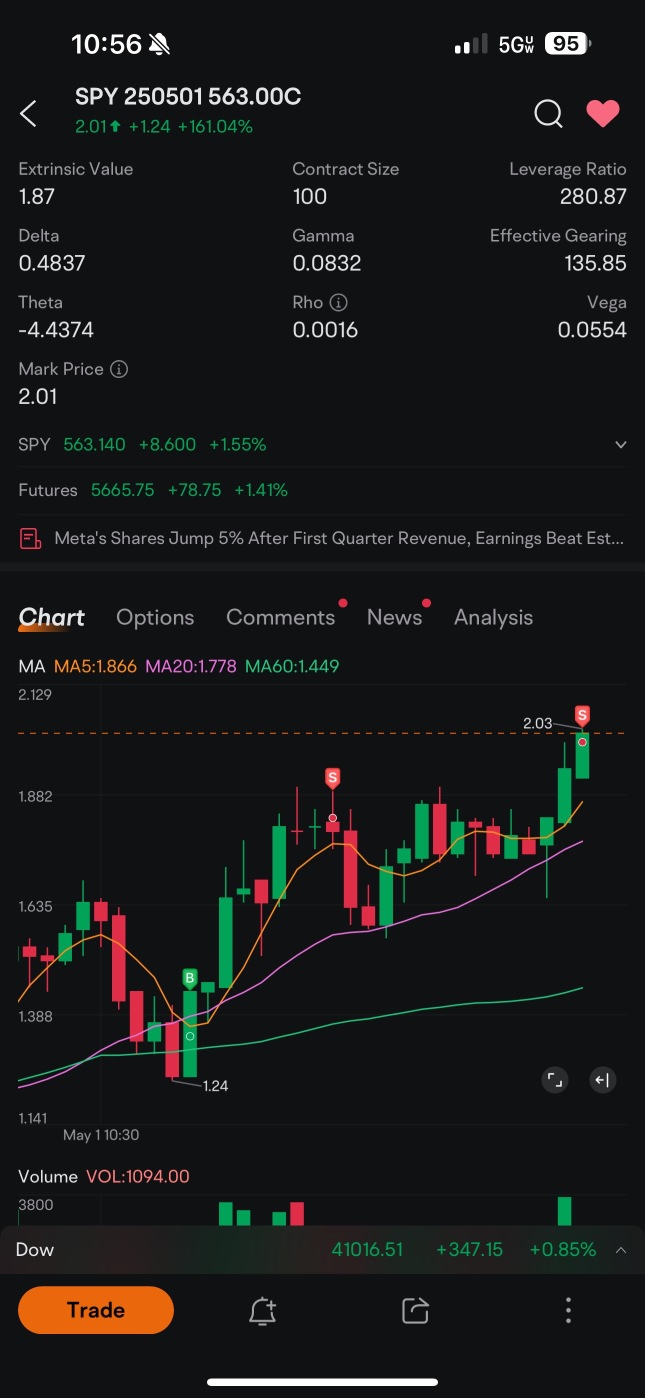
Task: Expand the SPY underlying quote row
Action: [620, 444]
